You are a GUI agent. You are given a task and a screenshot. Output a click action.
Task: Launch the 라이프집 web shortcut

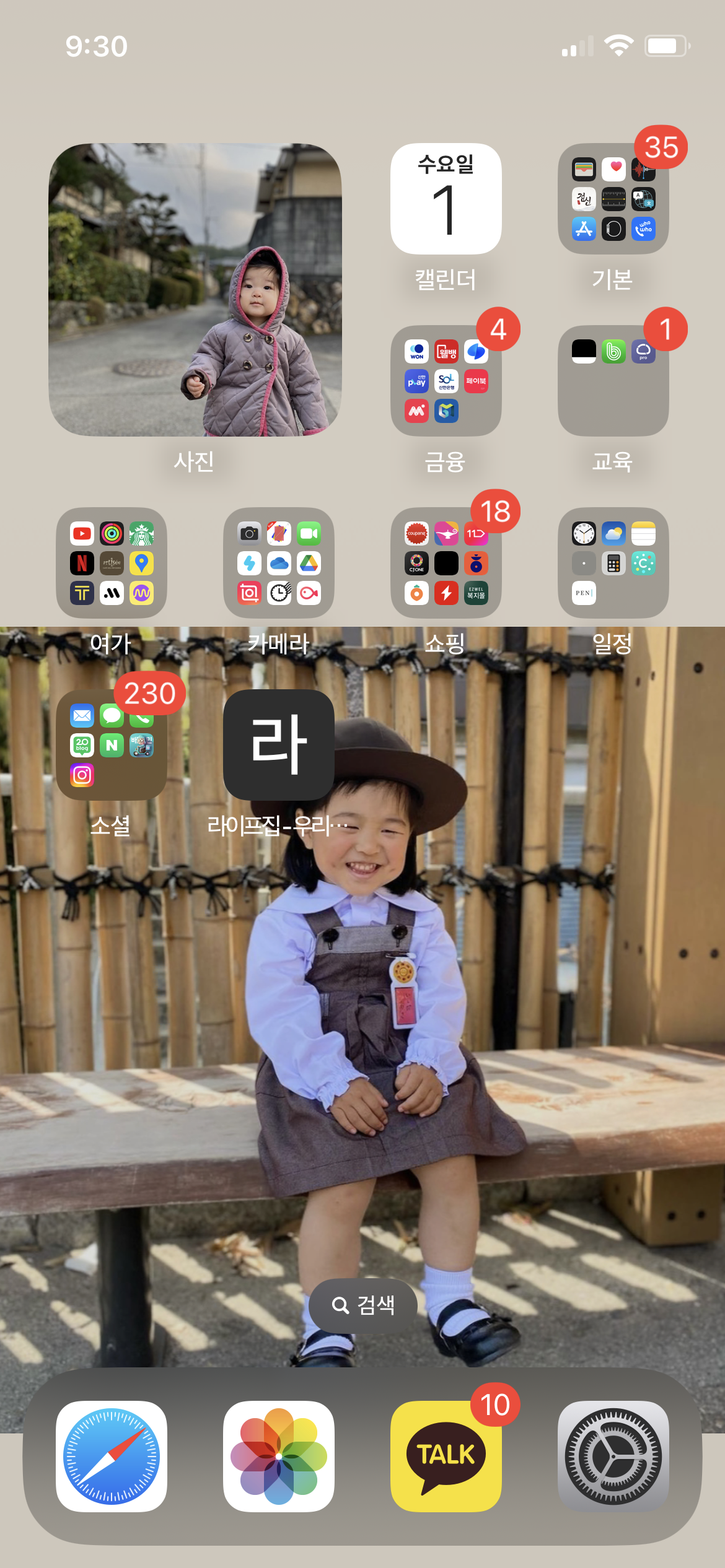coord(279,744)
